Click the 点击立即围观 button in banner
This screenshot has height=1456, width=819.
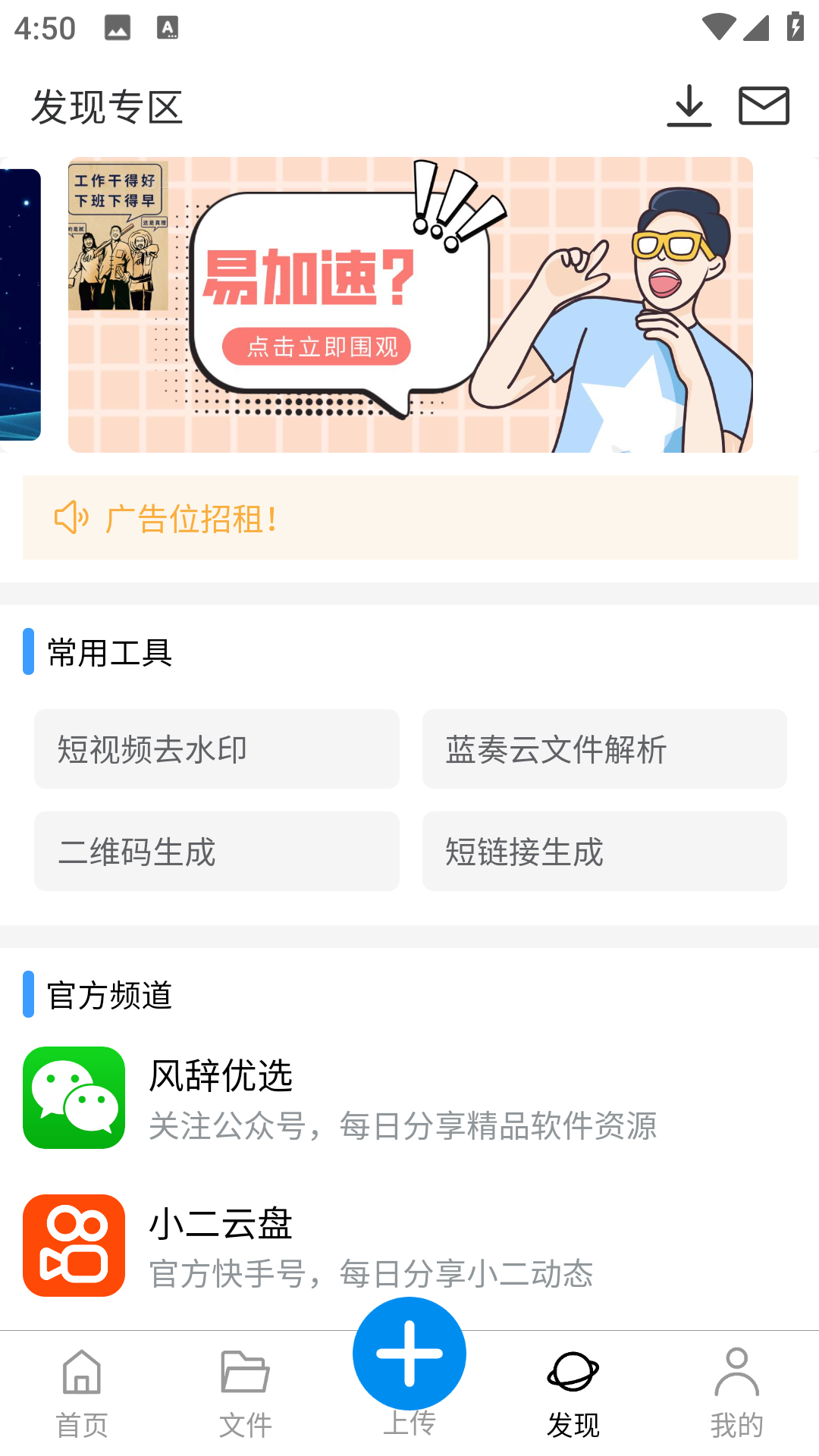tap(318, 347)
